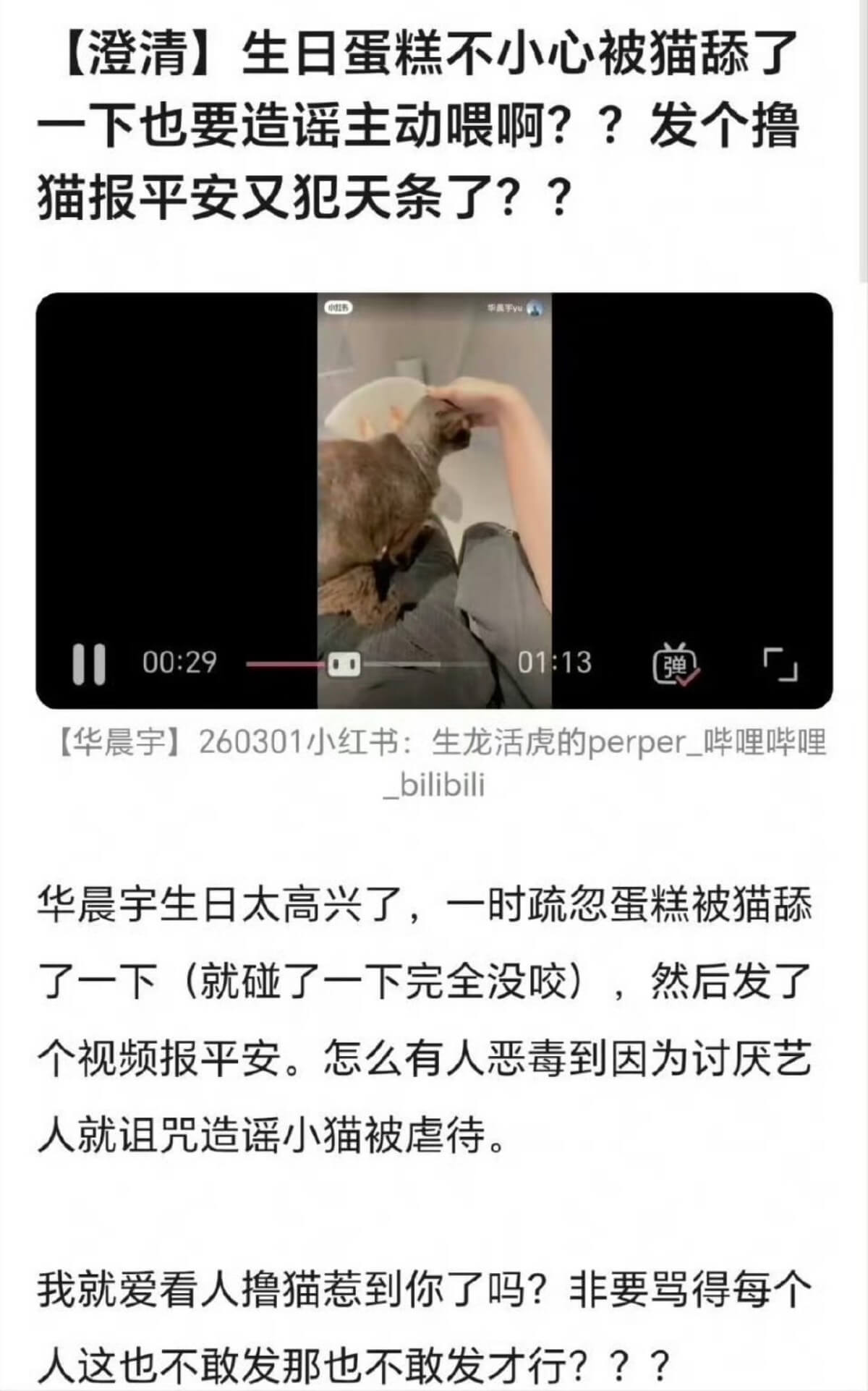Enter fullscreen video mode
Viewport: 868px width, 1391px height.
coord(780,663)
